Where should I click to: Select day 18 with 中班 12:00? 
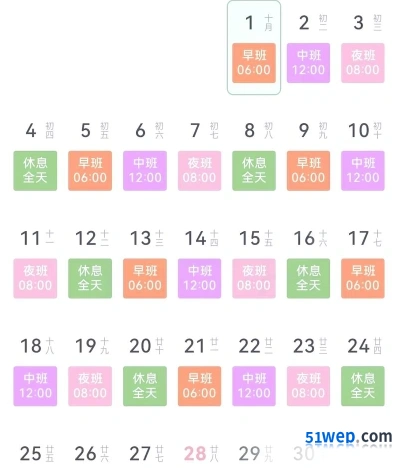[x=35, y=371]
